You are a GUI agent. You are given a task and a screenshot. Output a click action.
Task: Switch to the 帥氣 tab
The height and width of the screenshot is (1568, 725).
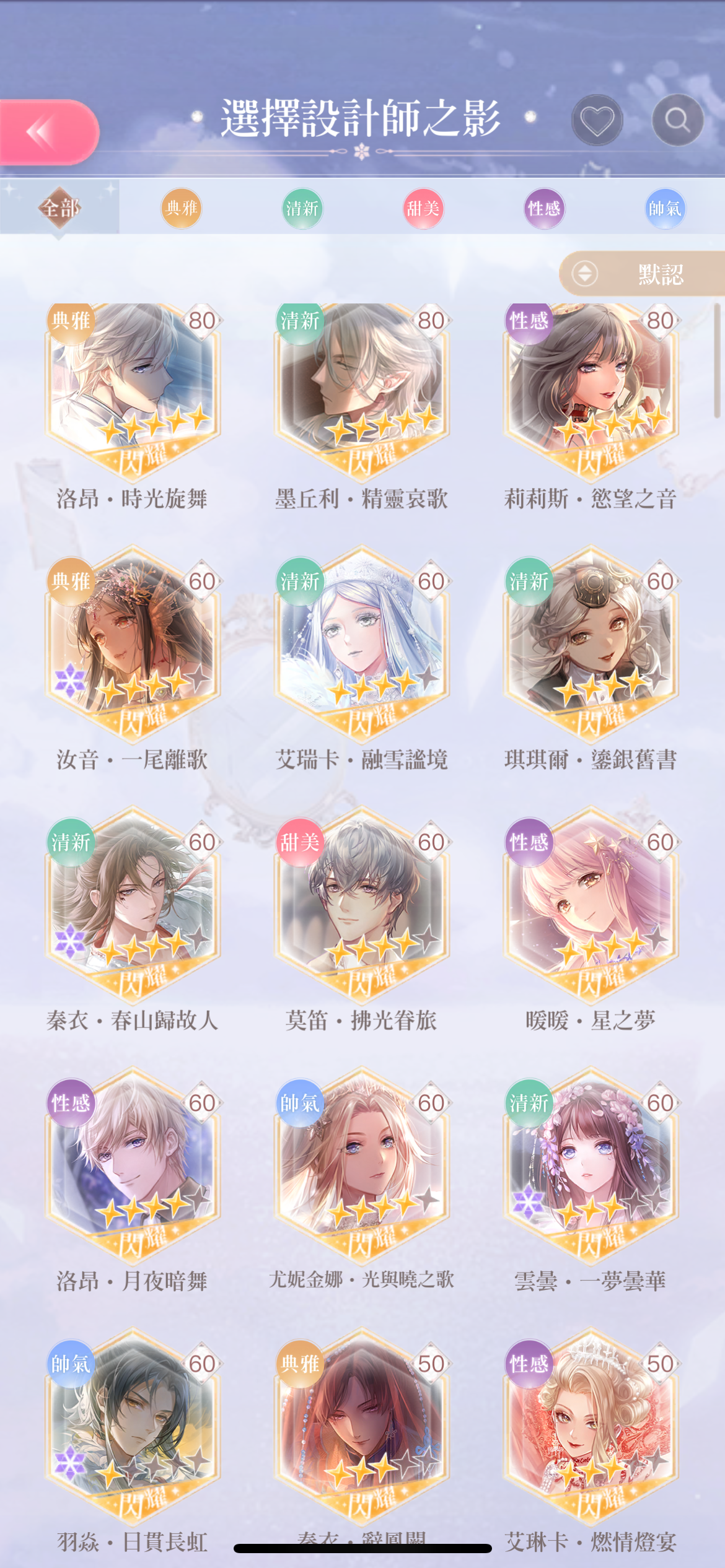tap(665, 209)
